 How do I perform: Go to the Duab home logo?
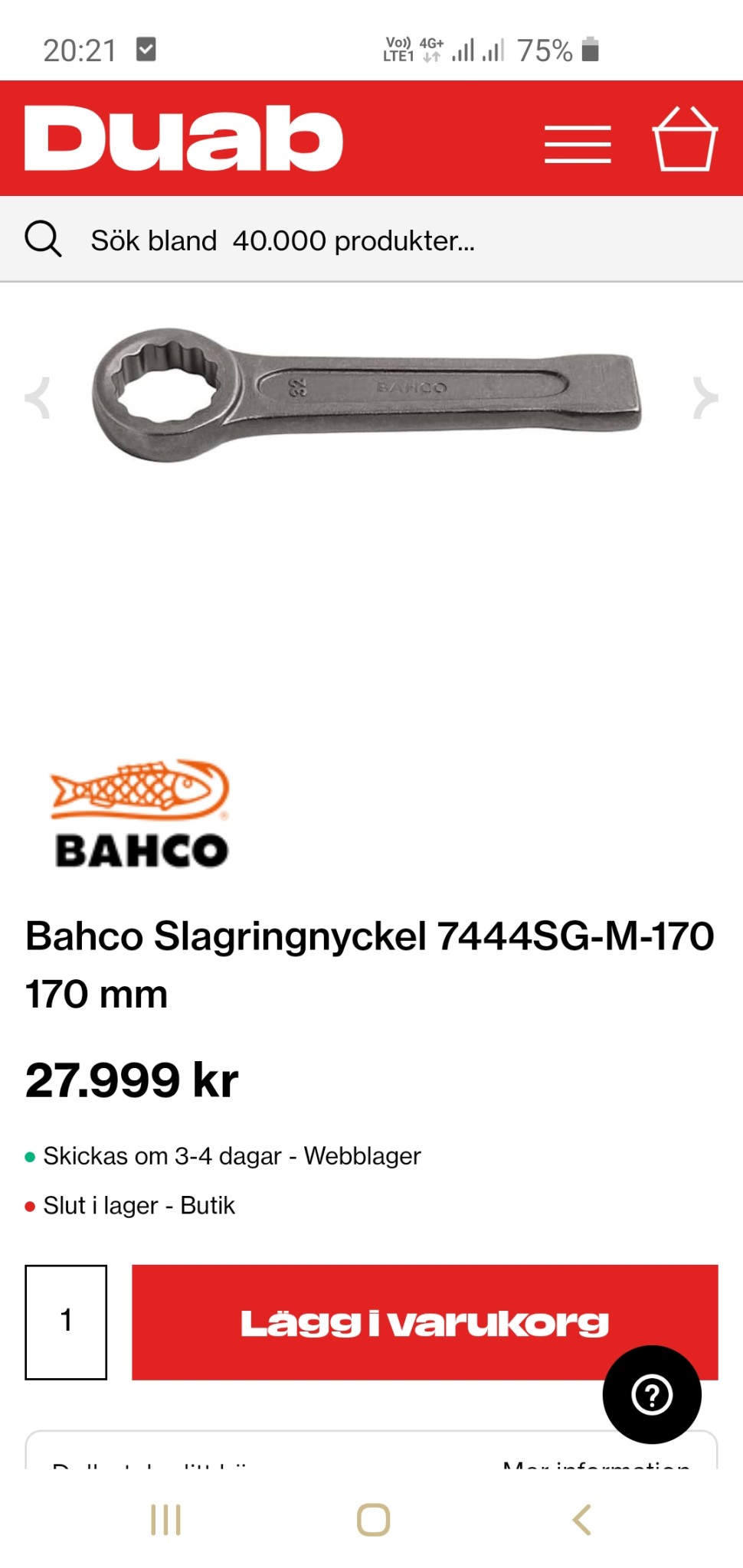click(x=183, y=139)
